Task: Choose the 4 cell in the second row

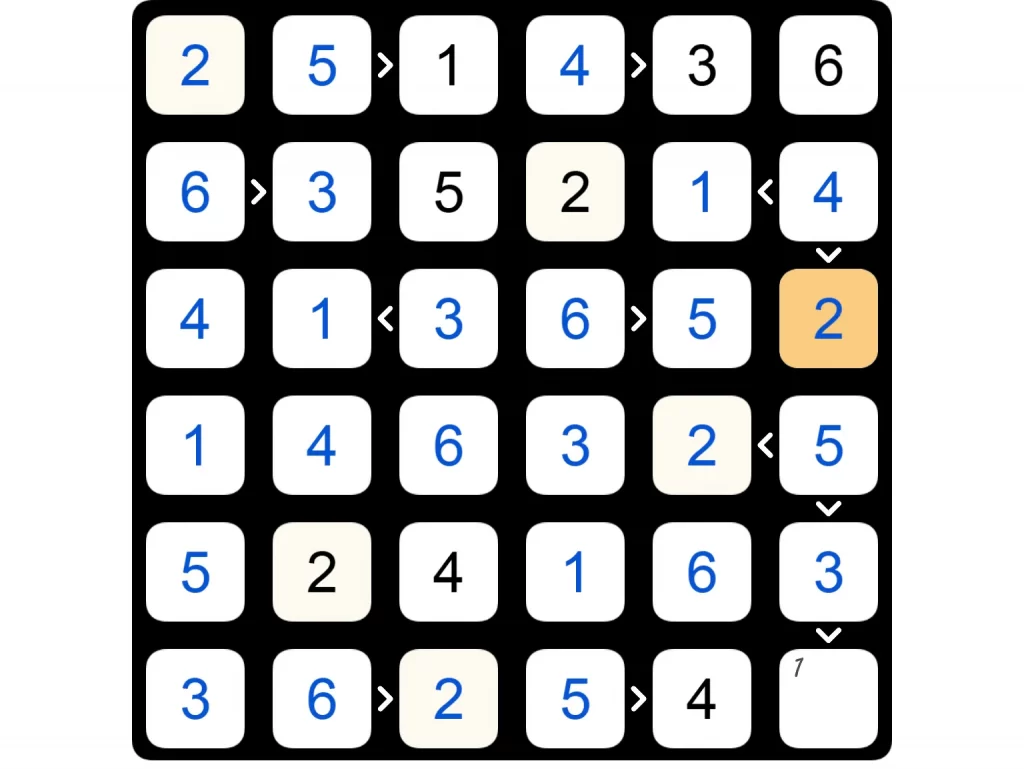Action: point(828,192)
